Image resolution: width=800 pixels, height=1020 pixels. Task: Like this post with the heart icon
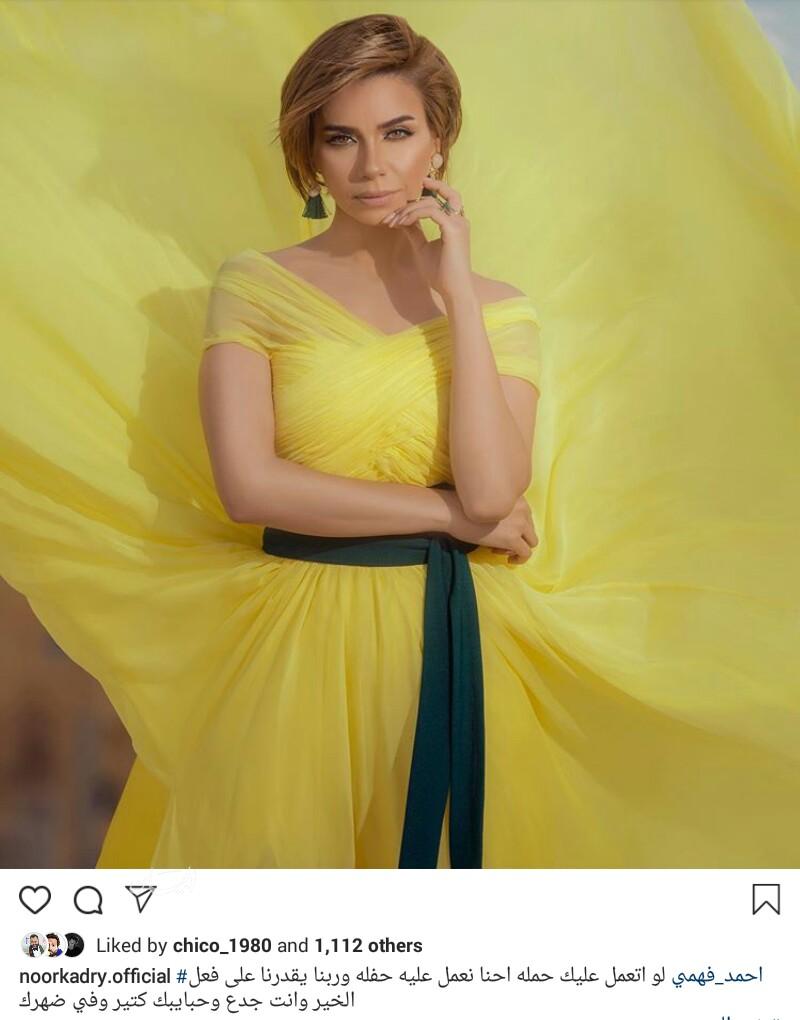34,900
